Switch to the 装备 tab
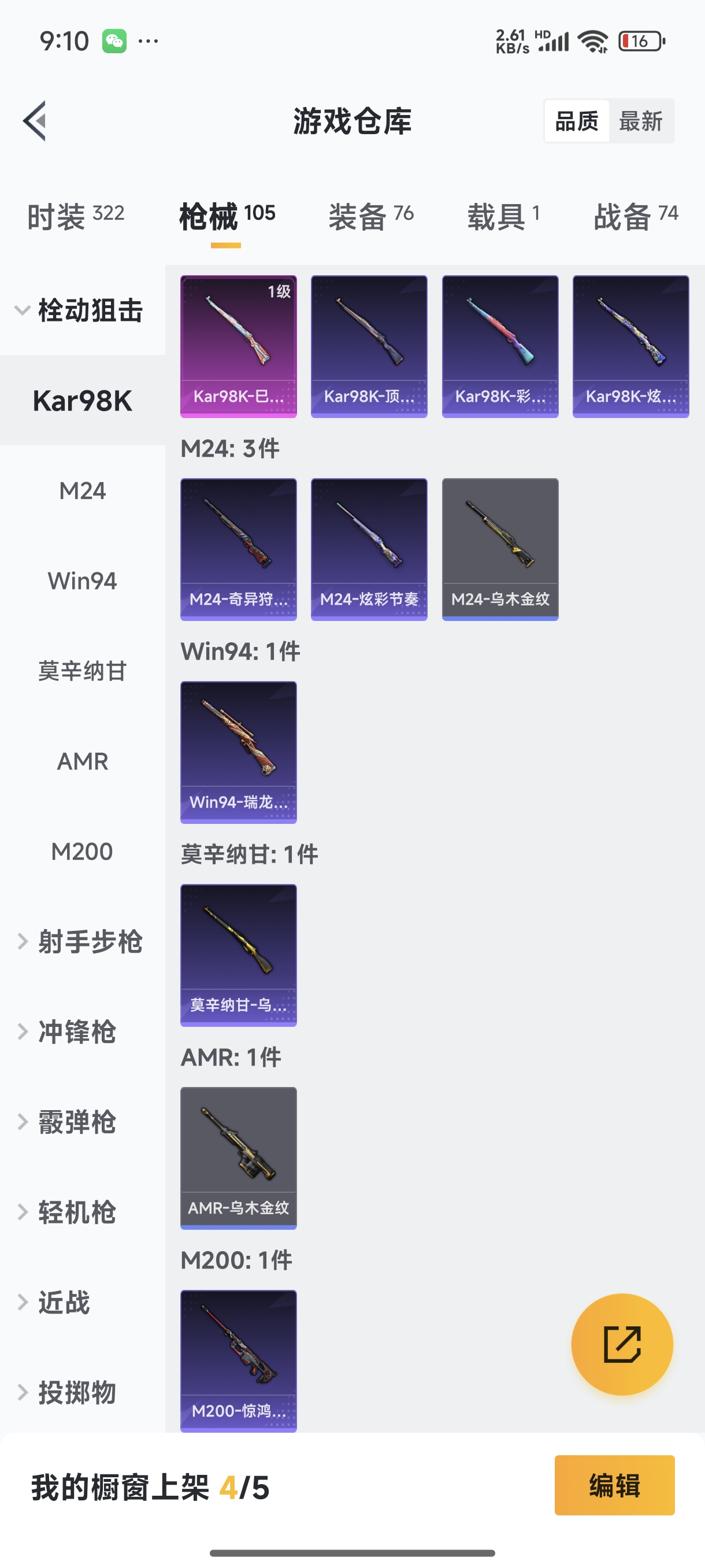The width and height of the screenshot is (705, 1568). click(x=371, y=216)
